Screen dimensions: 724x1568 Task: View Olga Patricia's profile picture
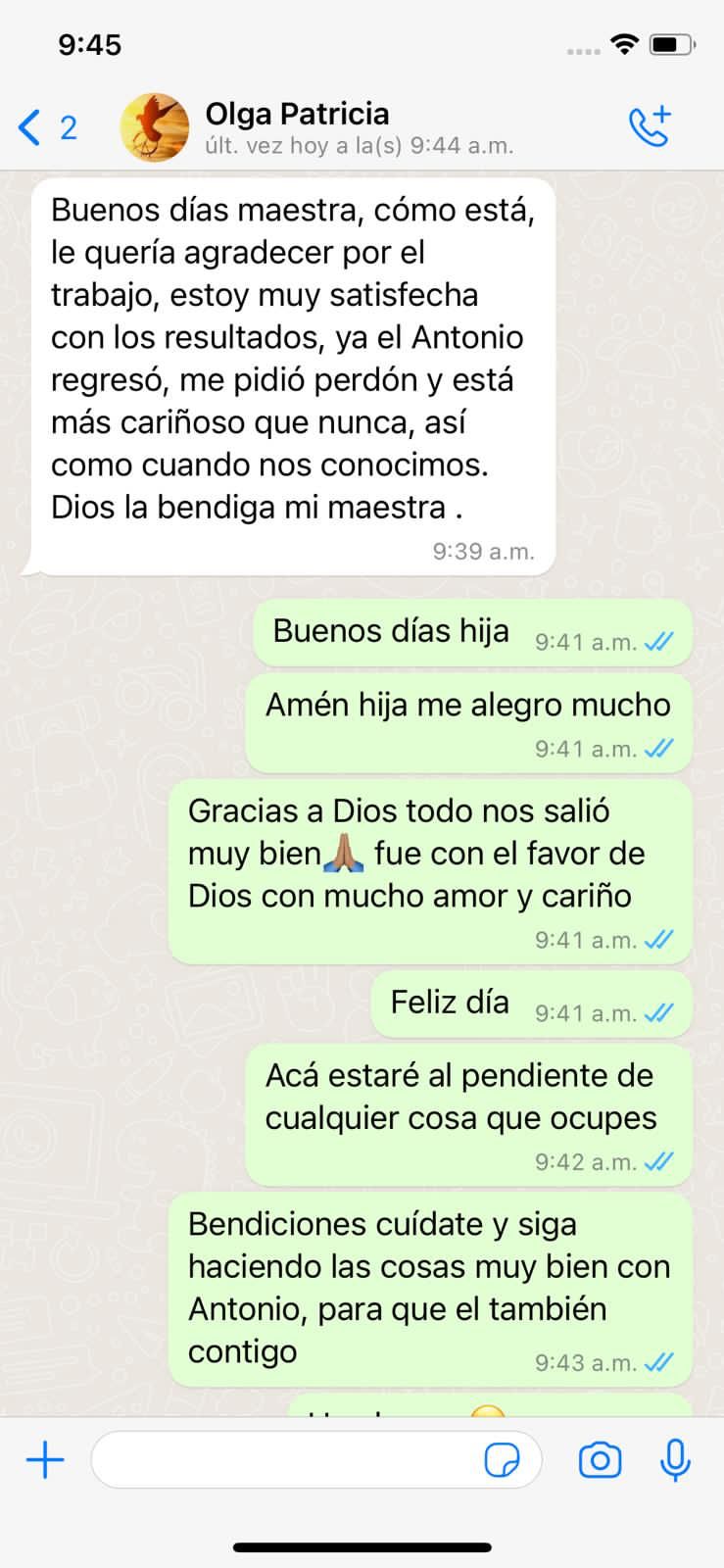155,127
